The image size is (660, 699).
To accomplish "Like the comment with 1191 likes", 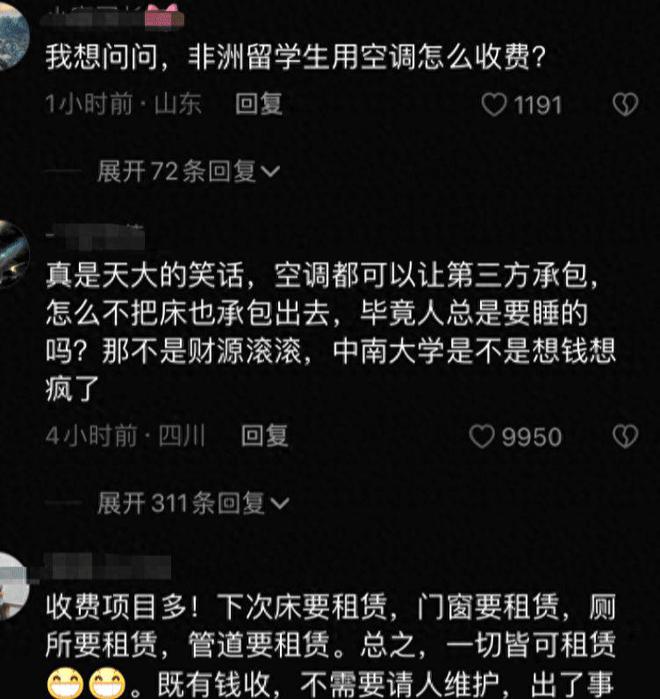I will pyautogui.click(x=494, y=105).
